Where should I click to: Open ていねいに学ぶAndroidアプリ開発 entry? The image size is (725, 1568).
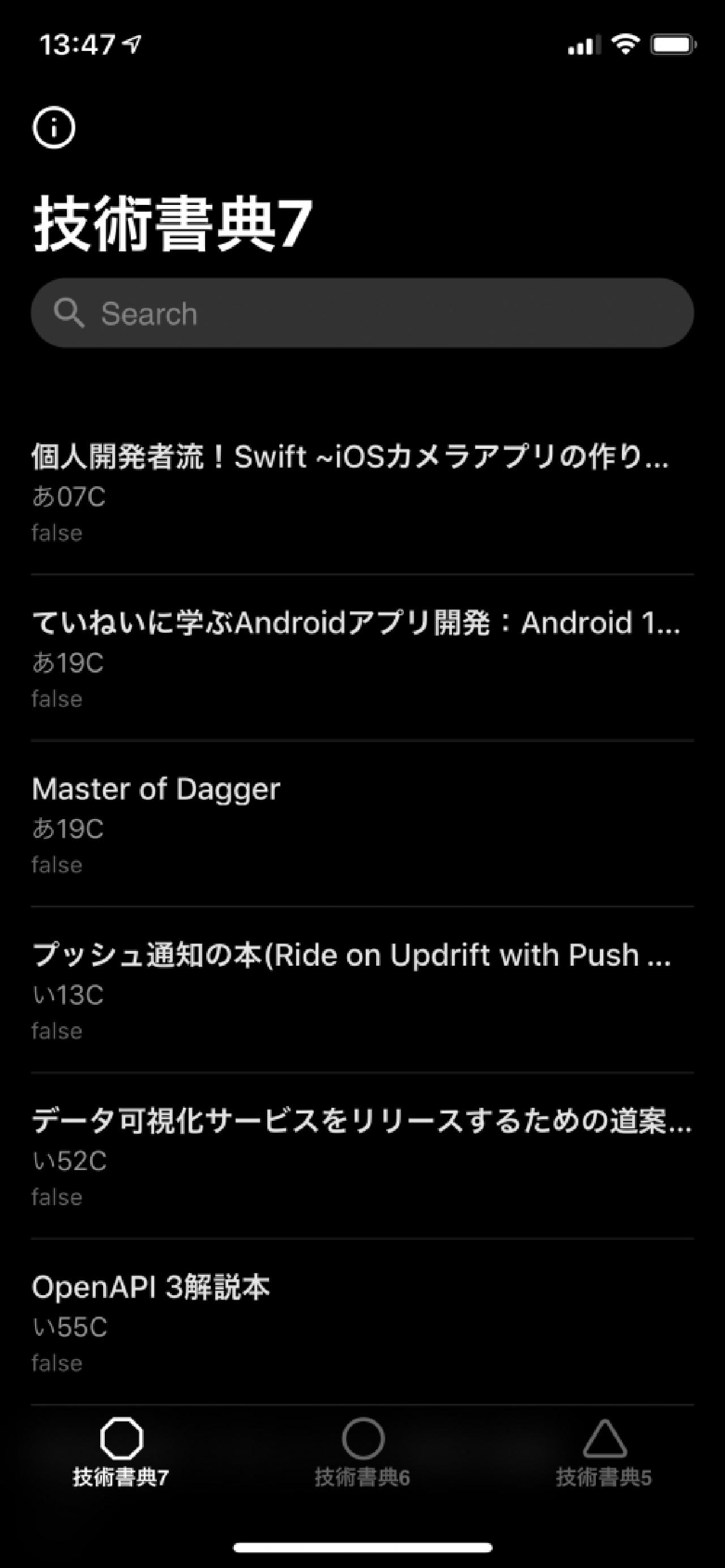coord(362,657)
